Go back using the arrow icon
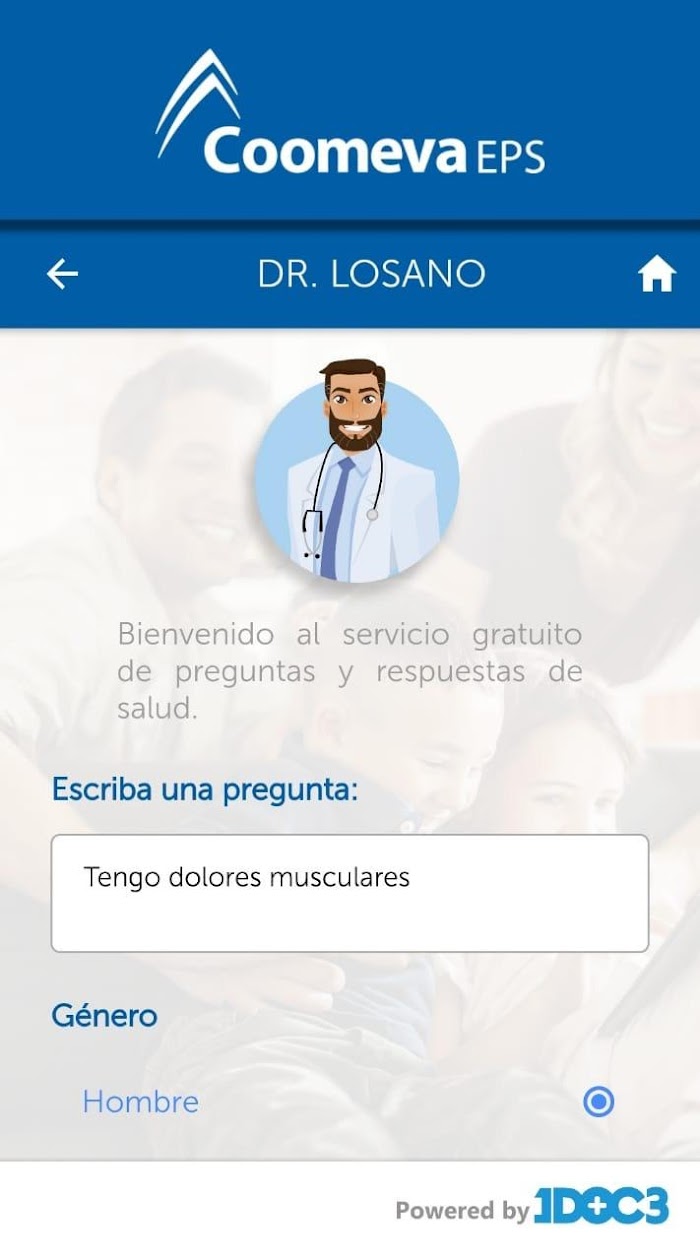 [x=62, y=274]
